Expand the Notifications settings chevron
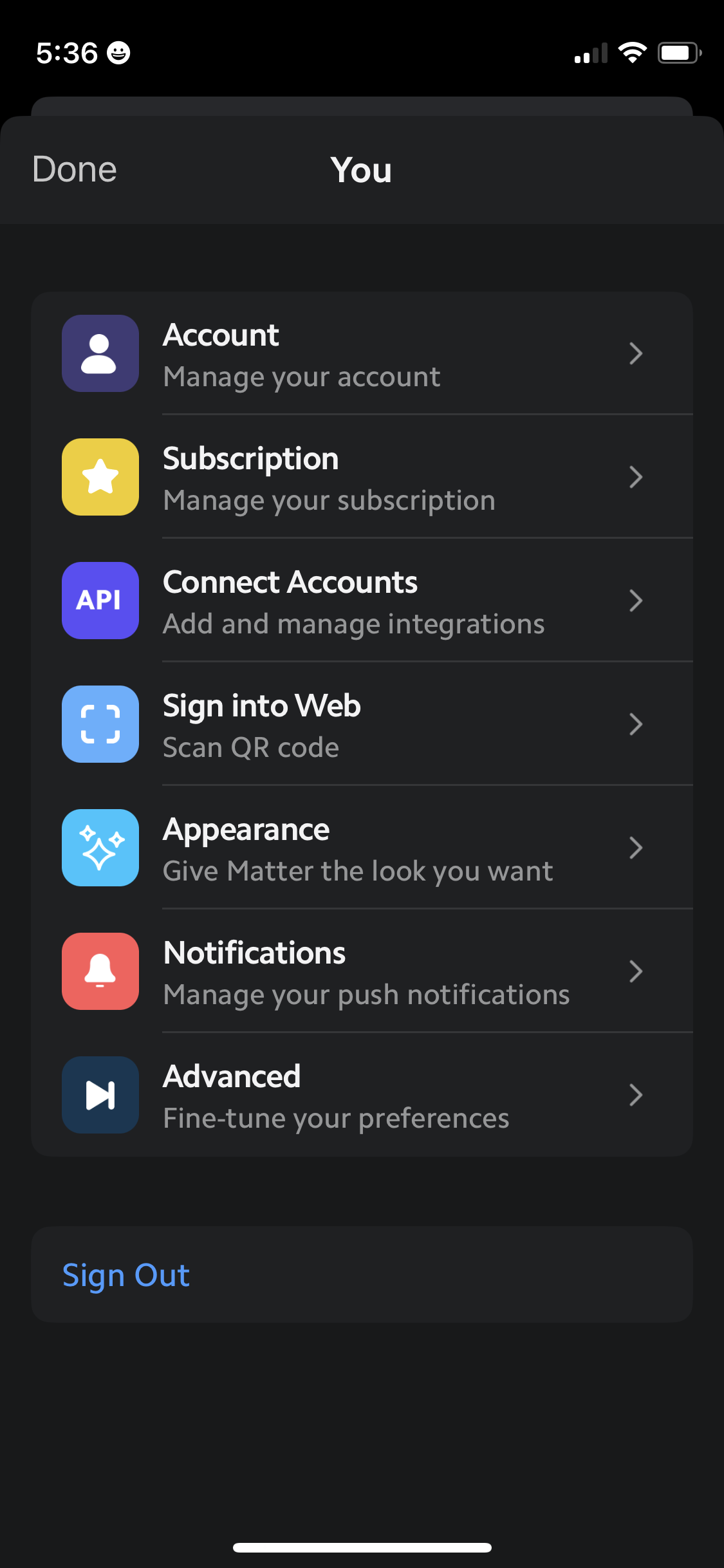724x1568 pixels. 636,971
